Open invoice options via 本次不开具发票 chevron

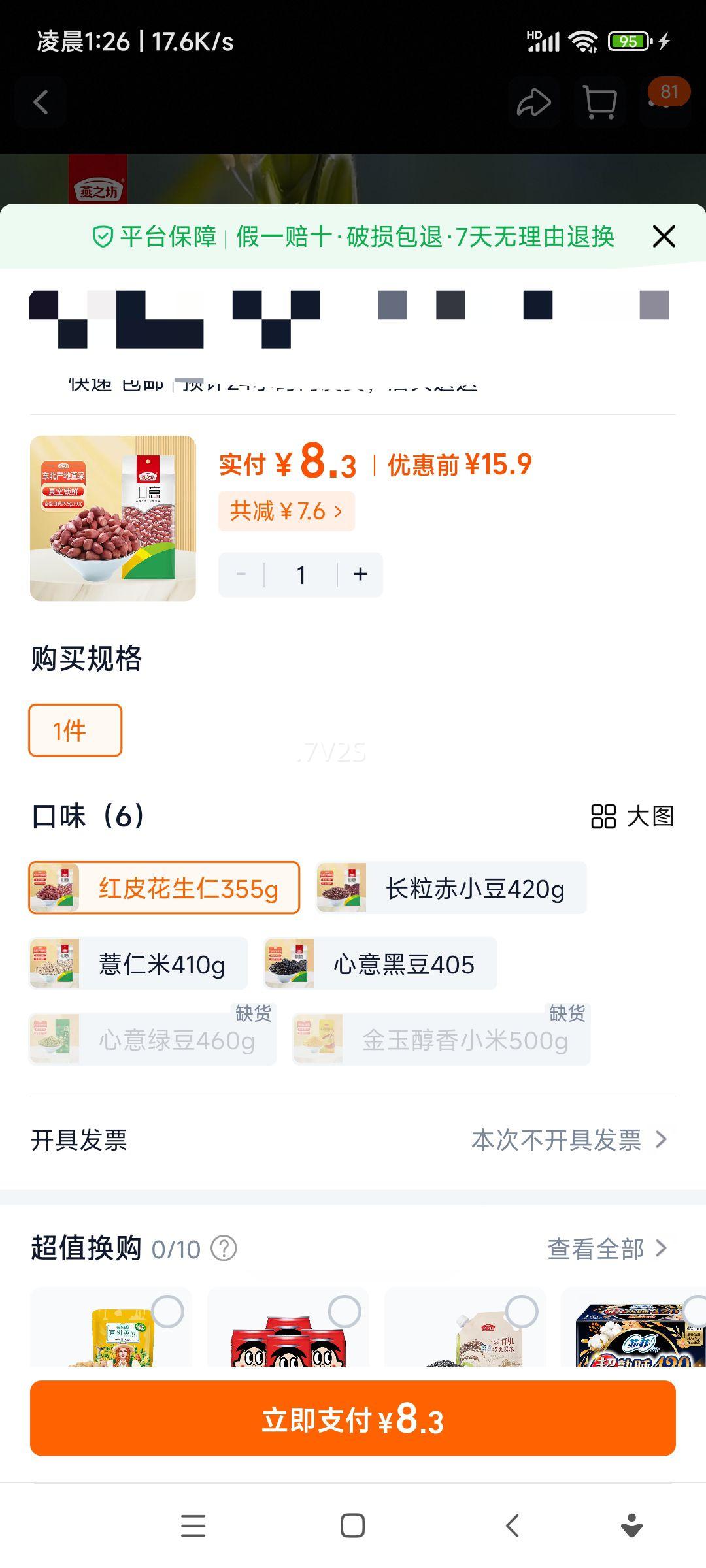point(569,1140)
